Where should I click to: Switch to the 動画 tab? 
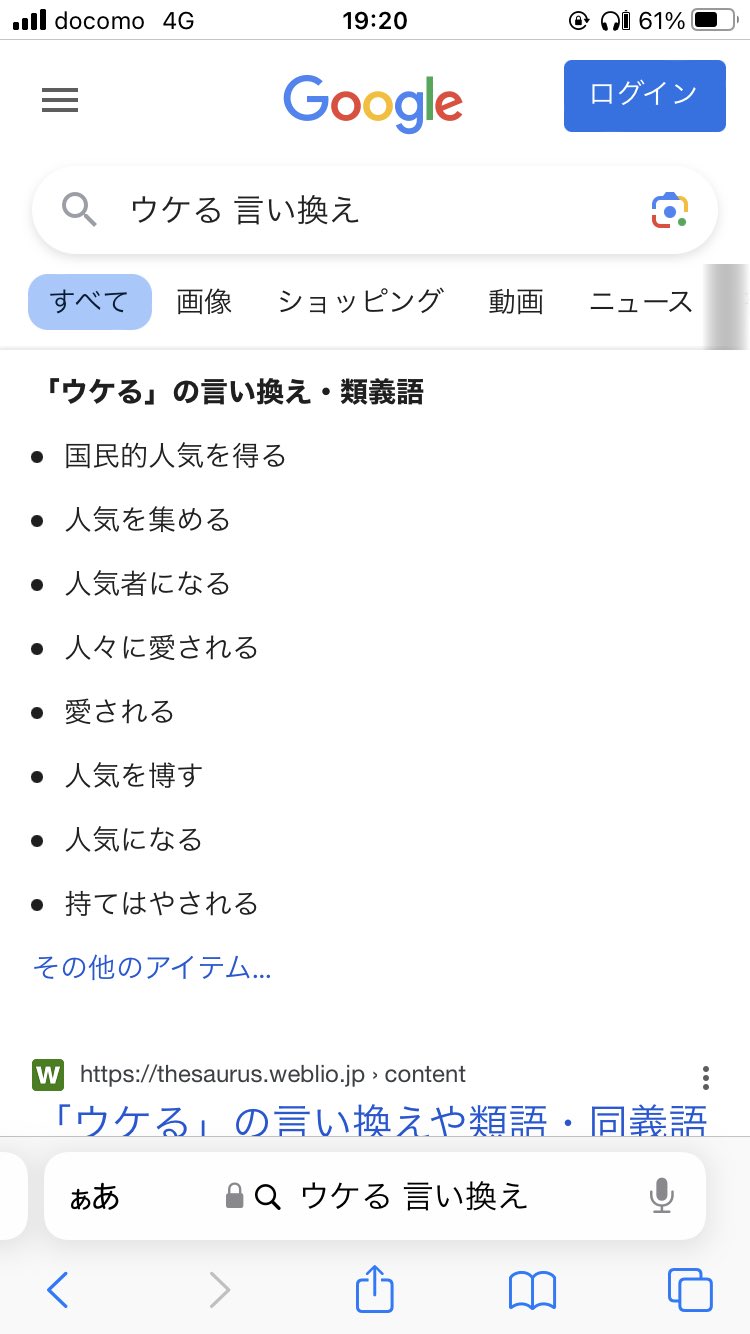[x=515, y=301]
